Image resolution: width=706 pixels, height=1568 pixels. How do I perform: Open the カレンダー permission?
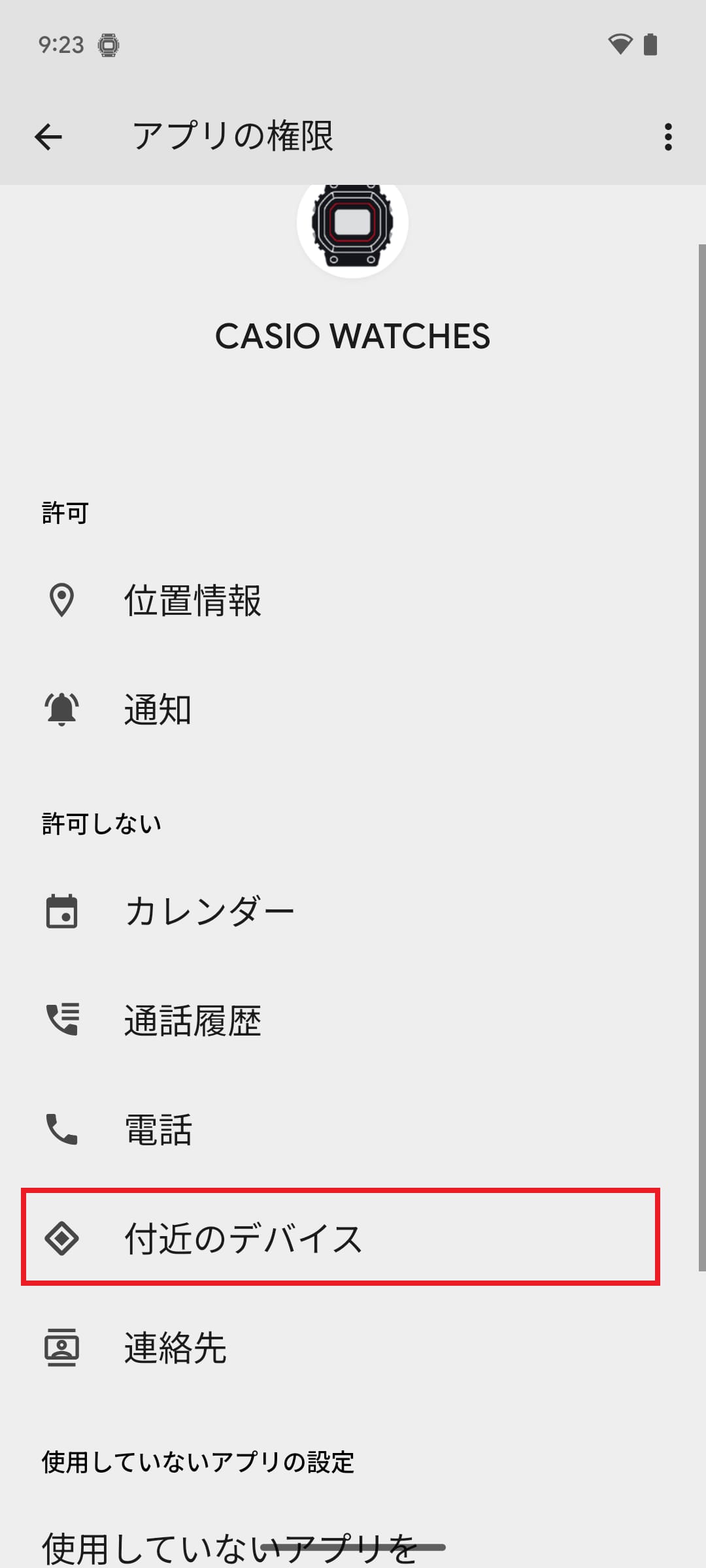(x=353, y=911)
